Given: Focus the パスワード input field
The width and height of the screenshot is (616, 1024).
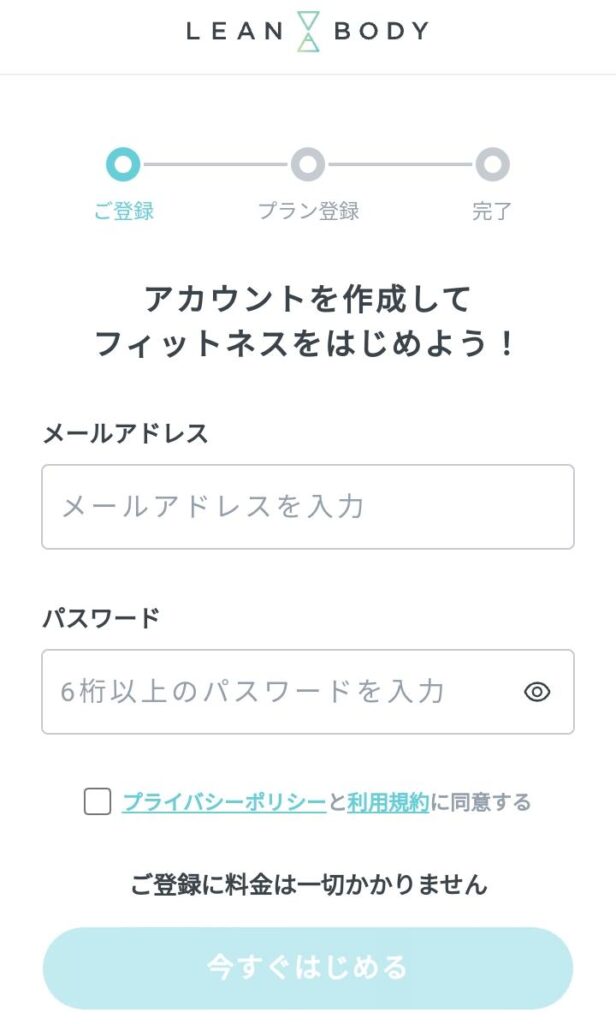Looking at the screenshot, I should point(308,692).
